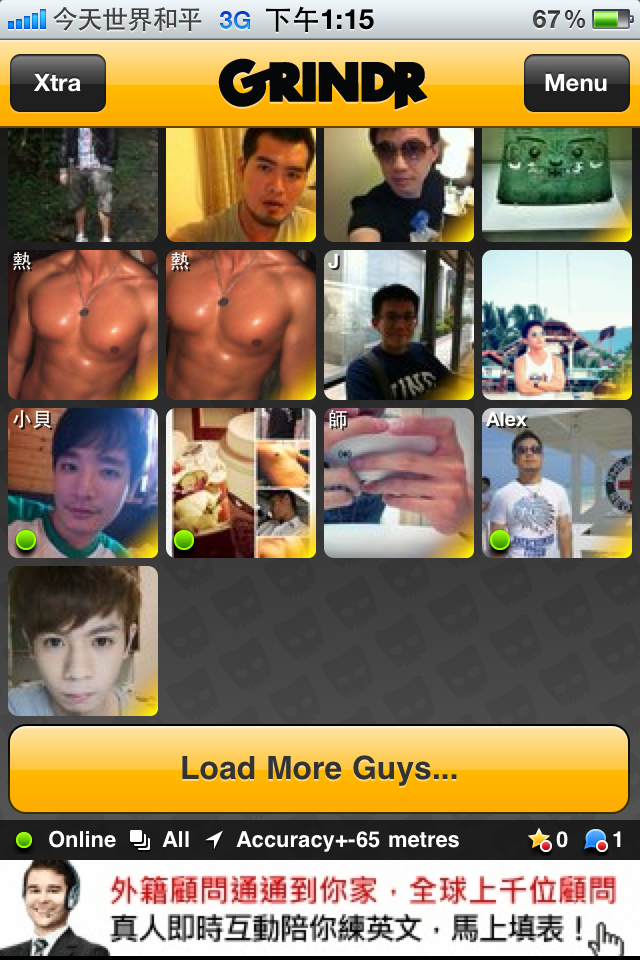Open the Xtra upgrade button
The image size is (640, 960).
click(58, 83)
